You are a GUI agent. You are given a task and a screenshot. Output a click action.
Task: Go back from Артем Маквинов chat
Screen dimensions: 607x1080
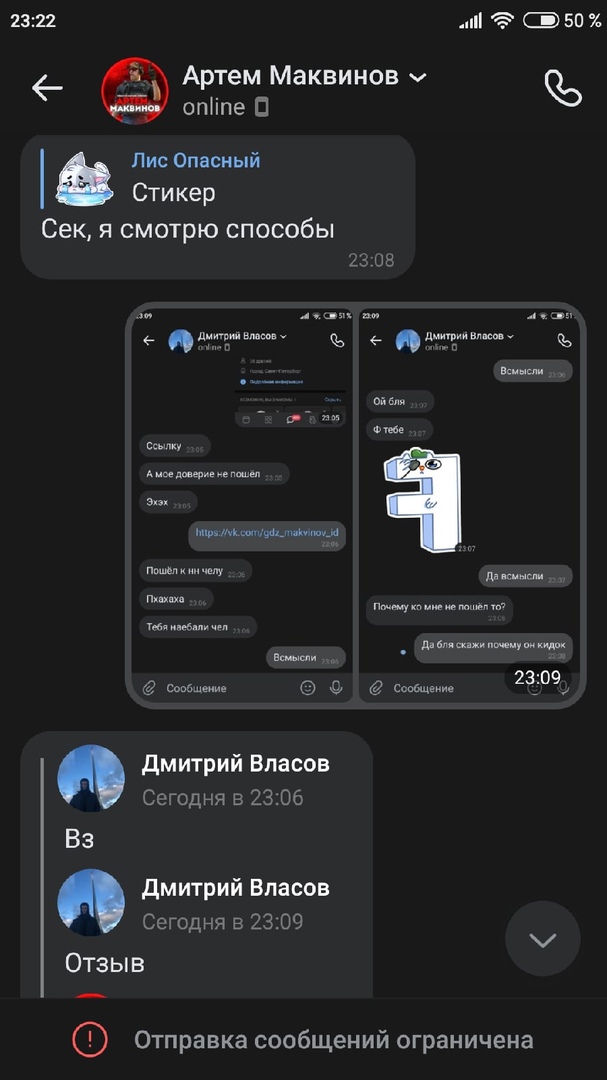click(47, 88)
